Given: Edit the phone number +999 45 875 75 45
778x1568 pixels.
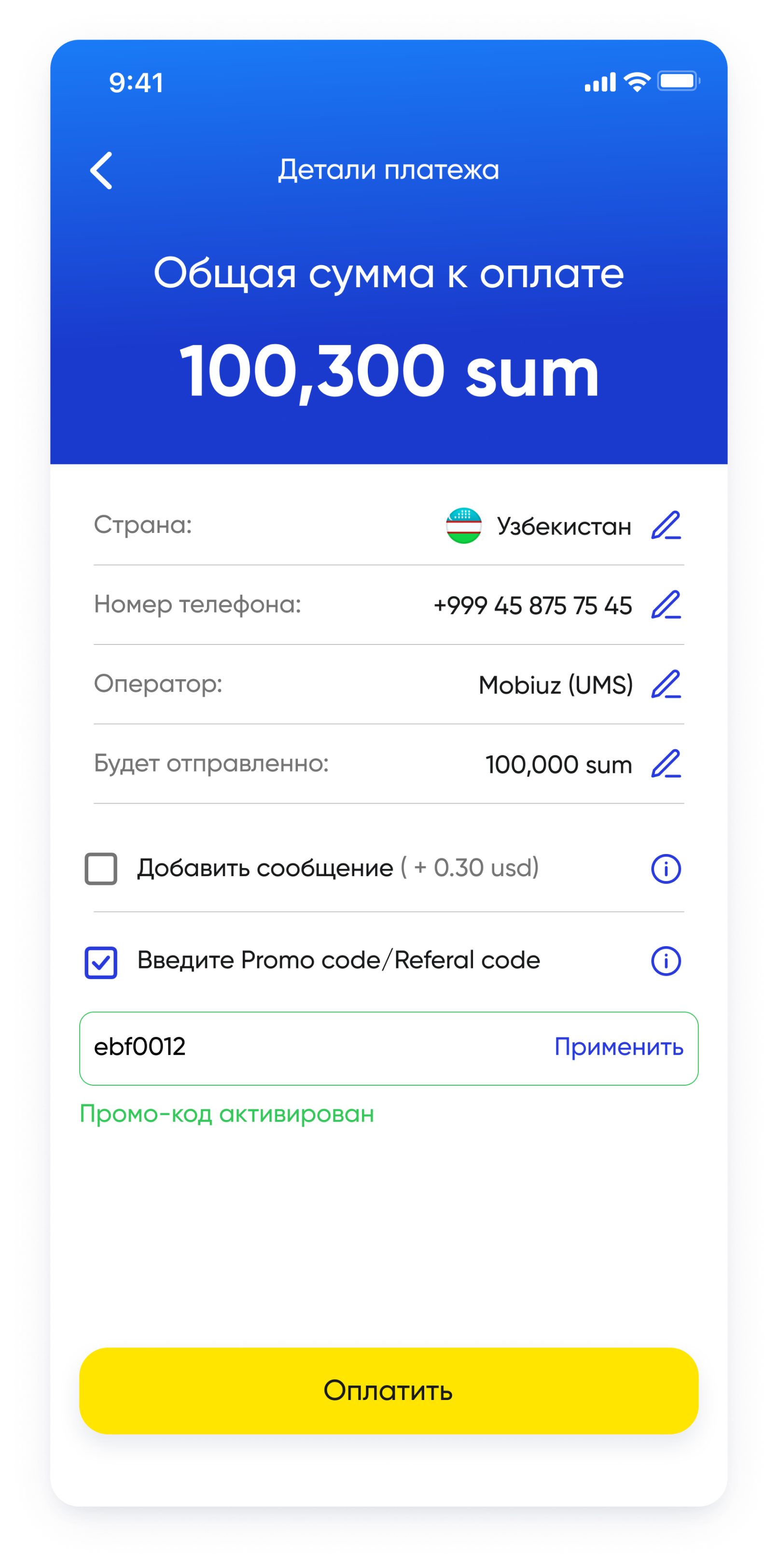Looking at the screenshot, I should 666,605.
